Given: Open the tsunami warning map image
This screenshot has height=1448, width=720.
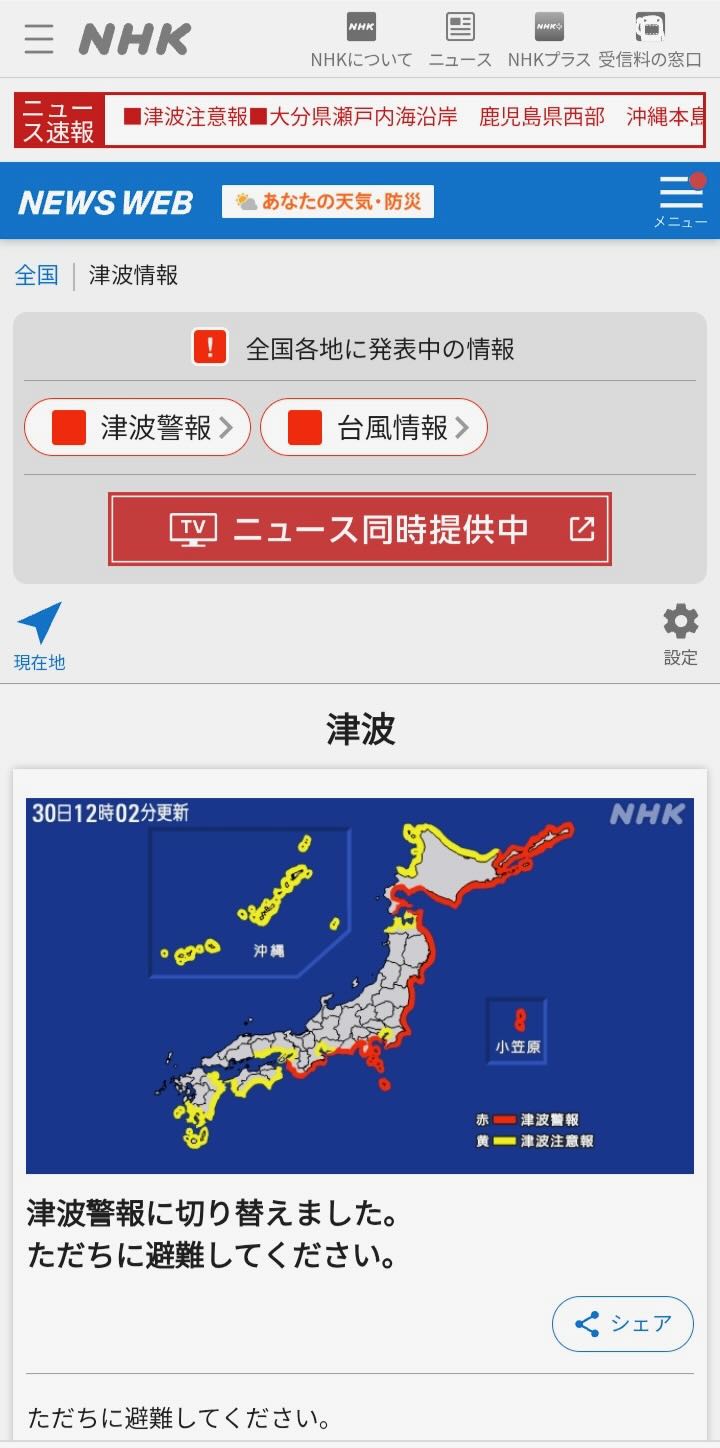Looking at the screenshot, I should (360, 985).
